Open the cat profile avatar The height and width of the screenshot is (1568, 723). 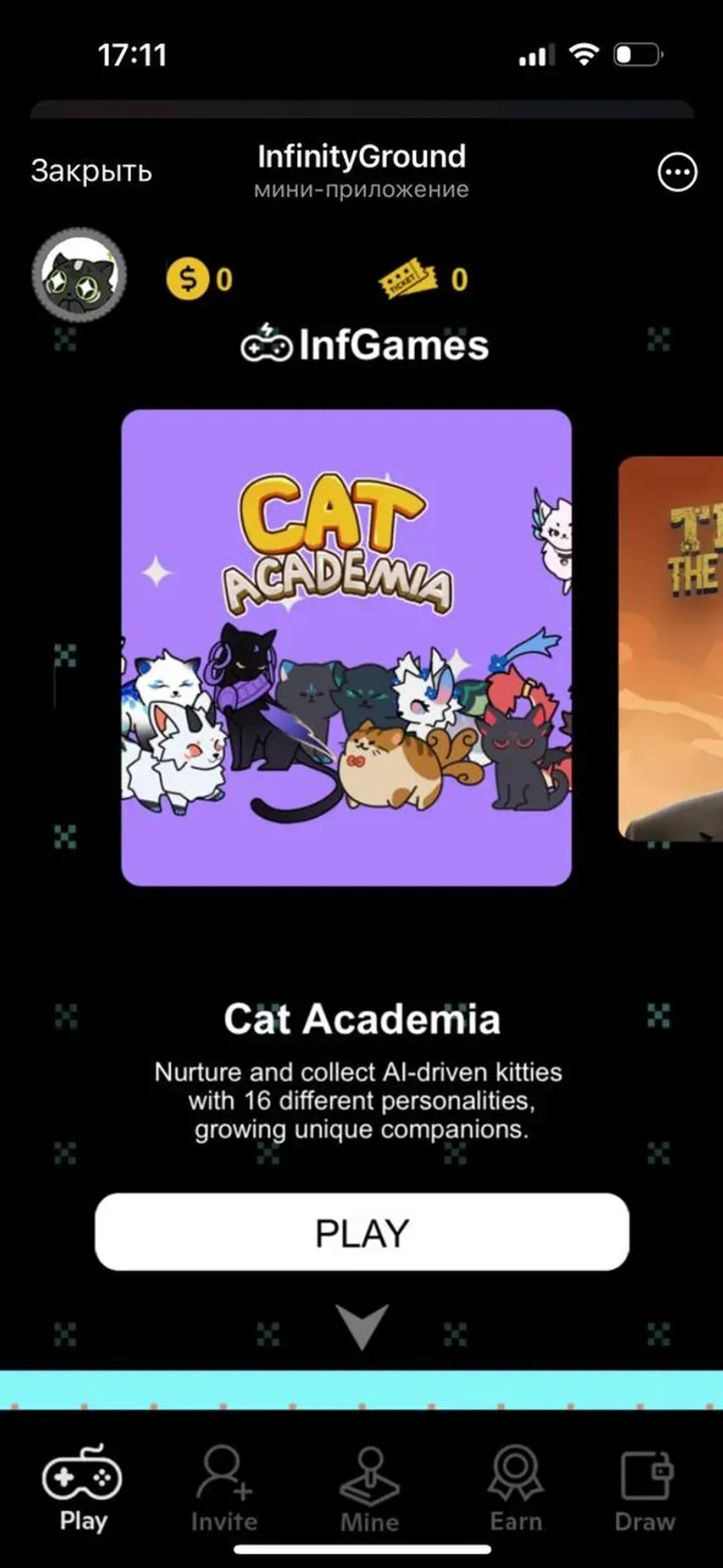(x=79, y=275)
